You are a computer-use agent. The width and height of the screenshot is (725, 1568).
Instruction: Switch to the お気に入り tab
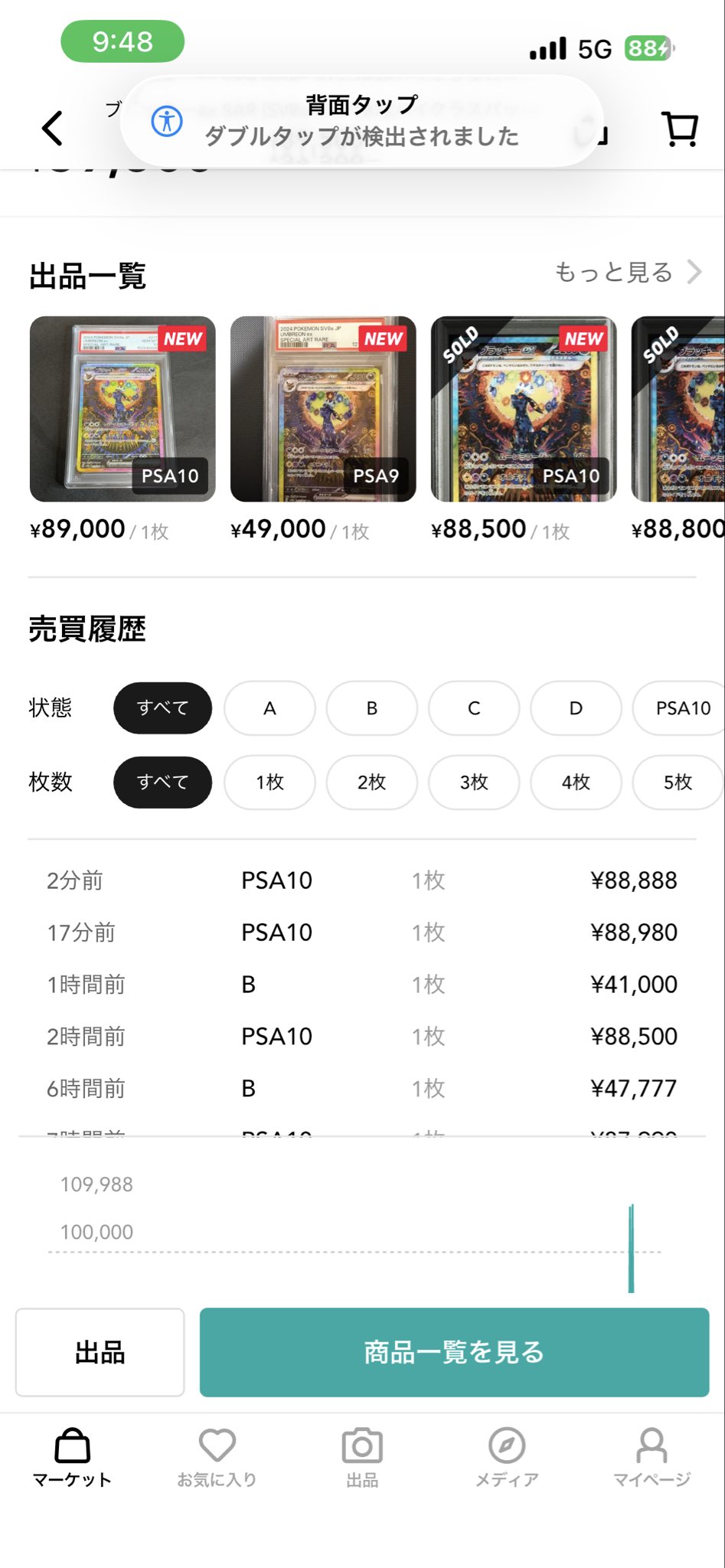[x=217, y=1457]
